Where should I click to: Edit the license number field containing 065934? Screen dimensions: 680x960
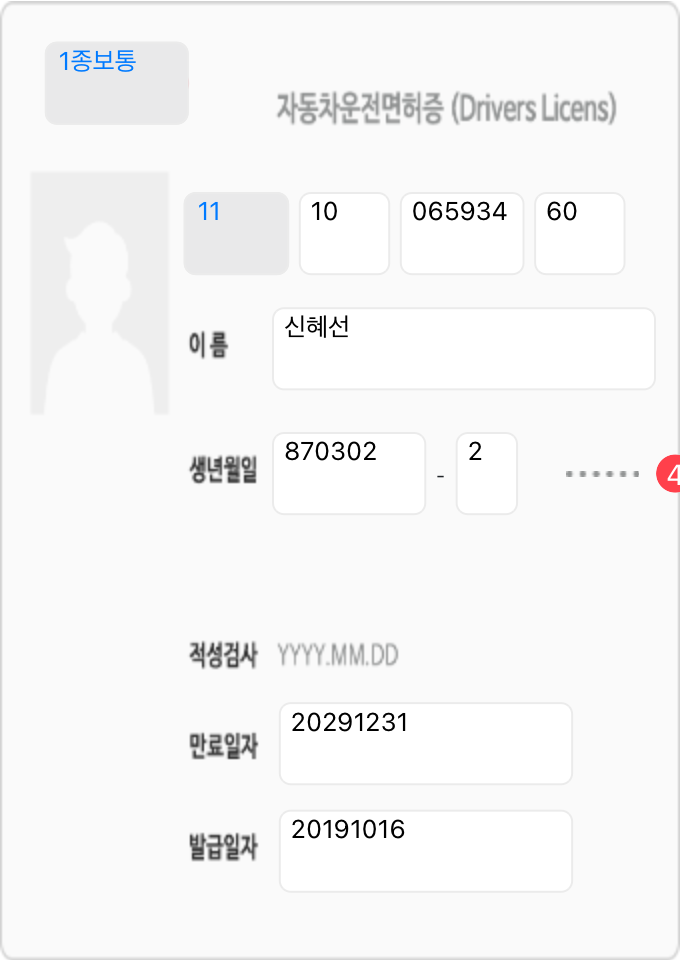(461, 234)
